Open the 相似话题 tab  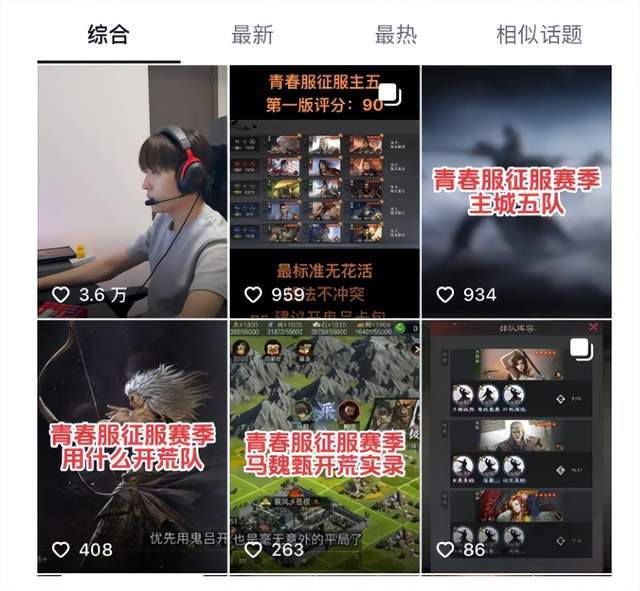[539, 35]
